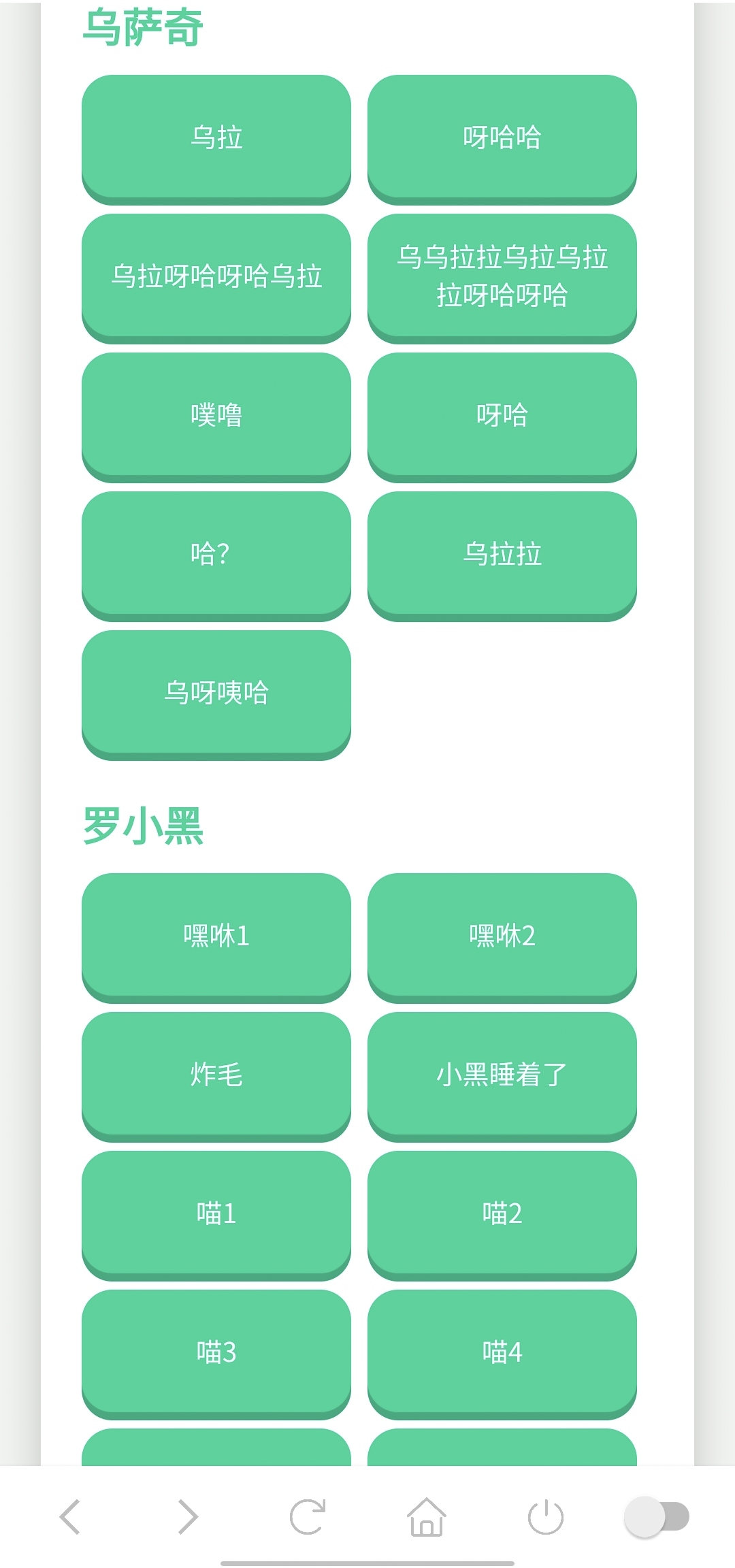This screenshot has height=1568, width=735.
Task: Play the 喵1 sound
Action: (216, 1213)
